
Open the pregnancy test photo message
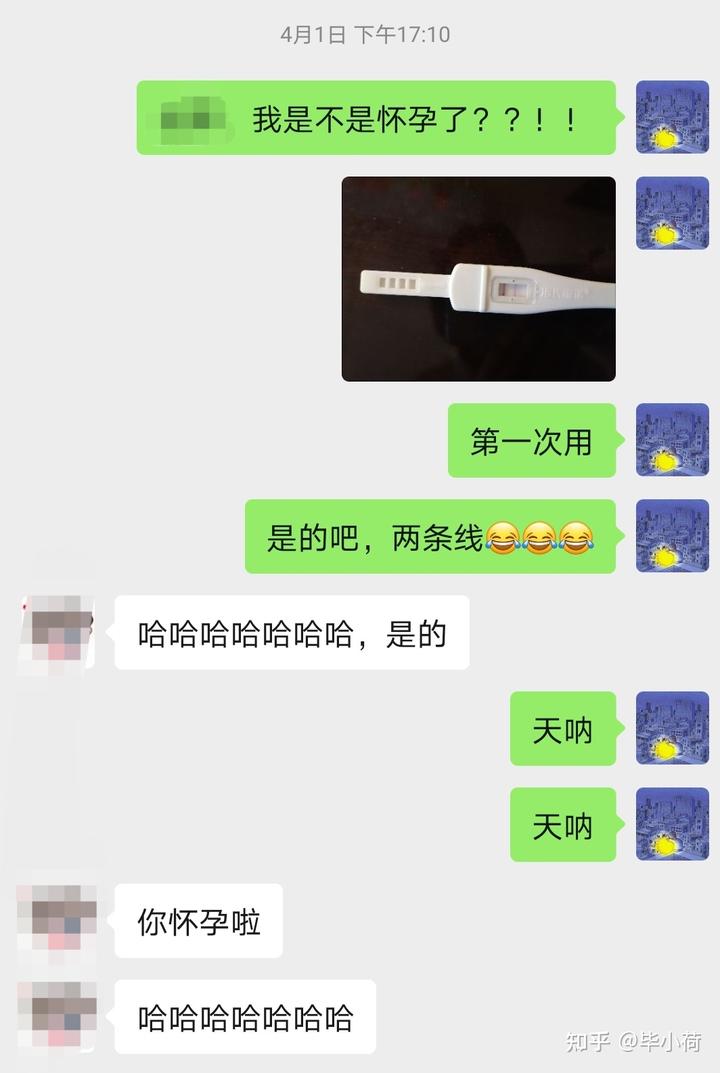(478, 279)
